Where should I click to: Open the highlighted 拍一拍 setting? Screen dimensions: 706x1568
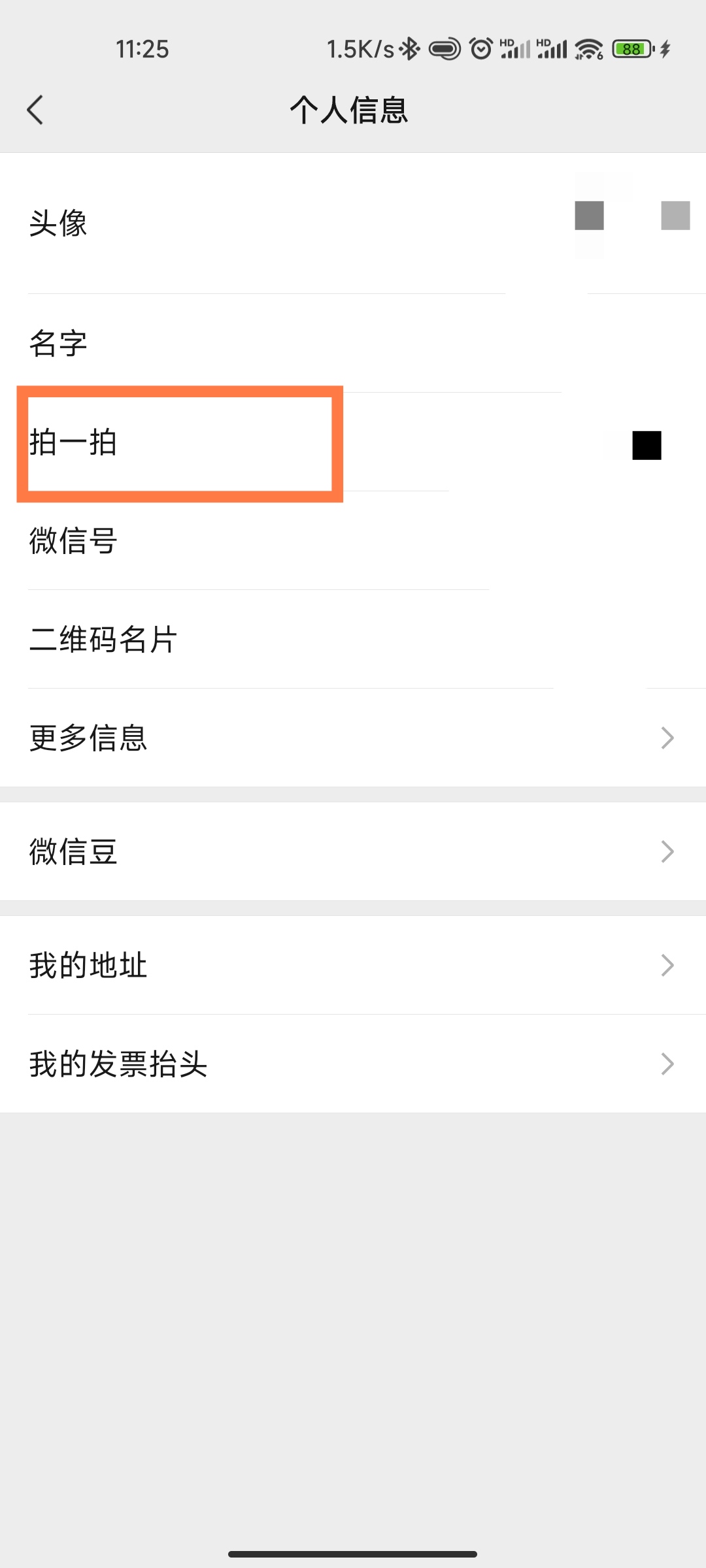(180, 443)
